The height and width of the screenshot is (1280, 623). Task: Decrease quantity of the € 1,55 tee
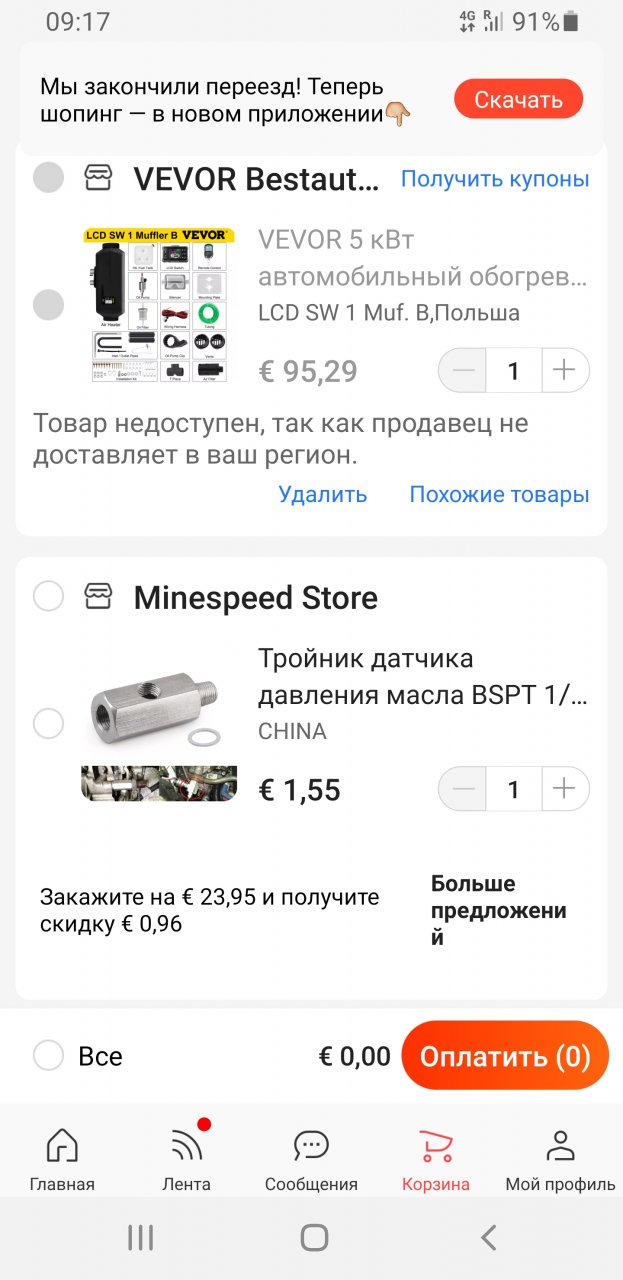tap(463, 790)
